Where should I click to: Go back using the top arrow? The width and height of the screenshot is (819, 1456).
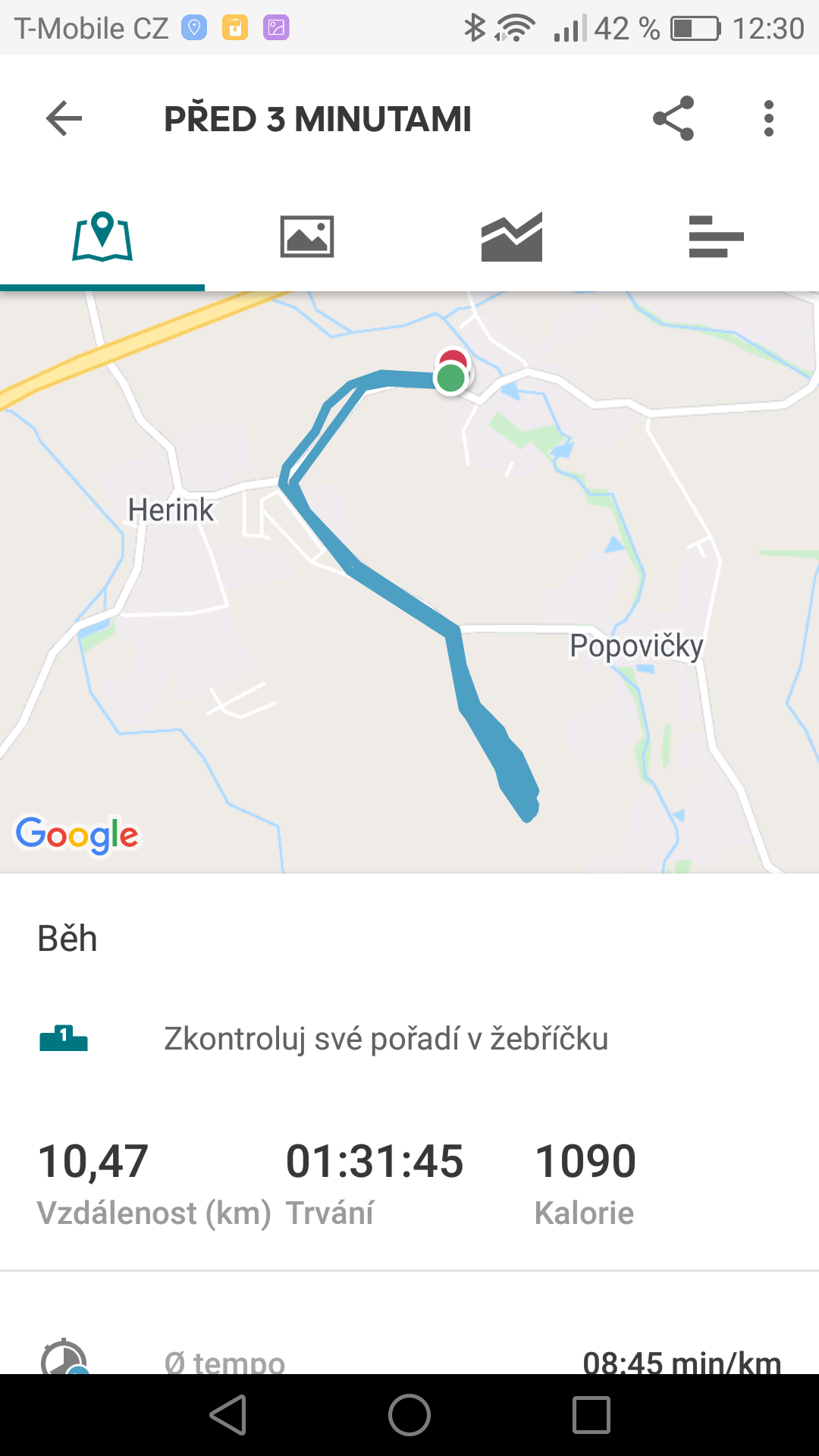pos(64,119)
